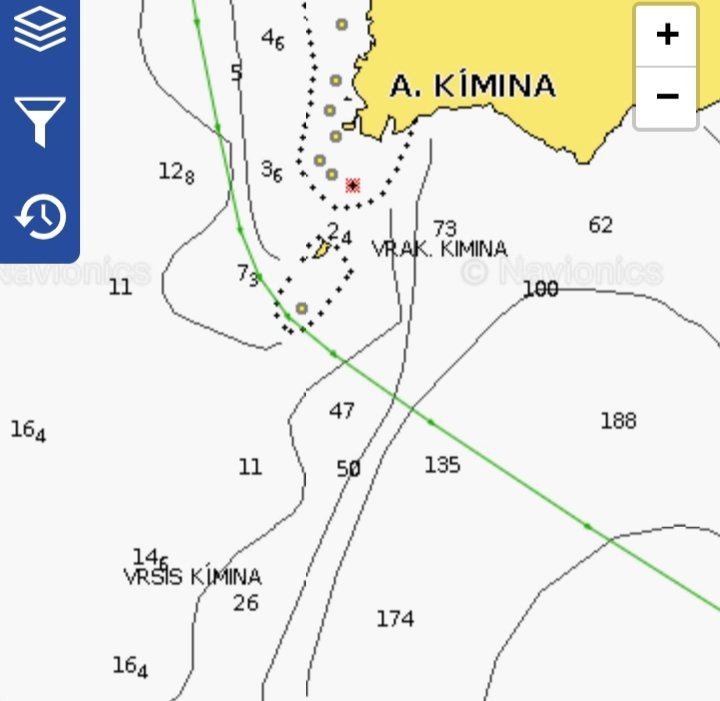Zoom out of the chart
The width and height of the screenshot is (720, 701).
(x=667, y=97)
